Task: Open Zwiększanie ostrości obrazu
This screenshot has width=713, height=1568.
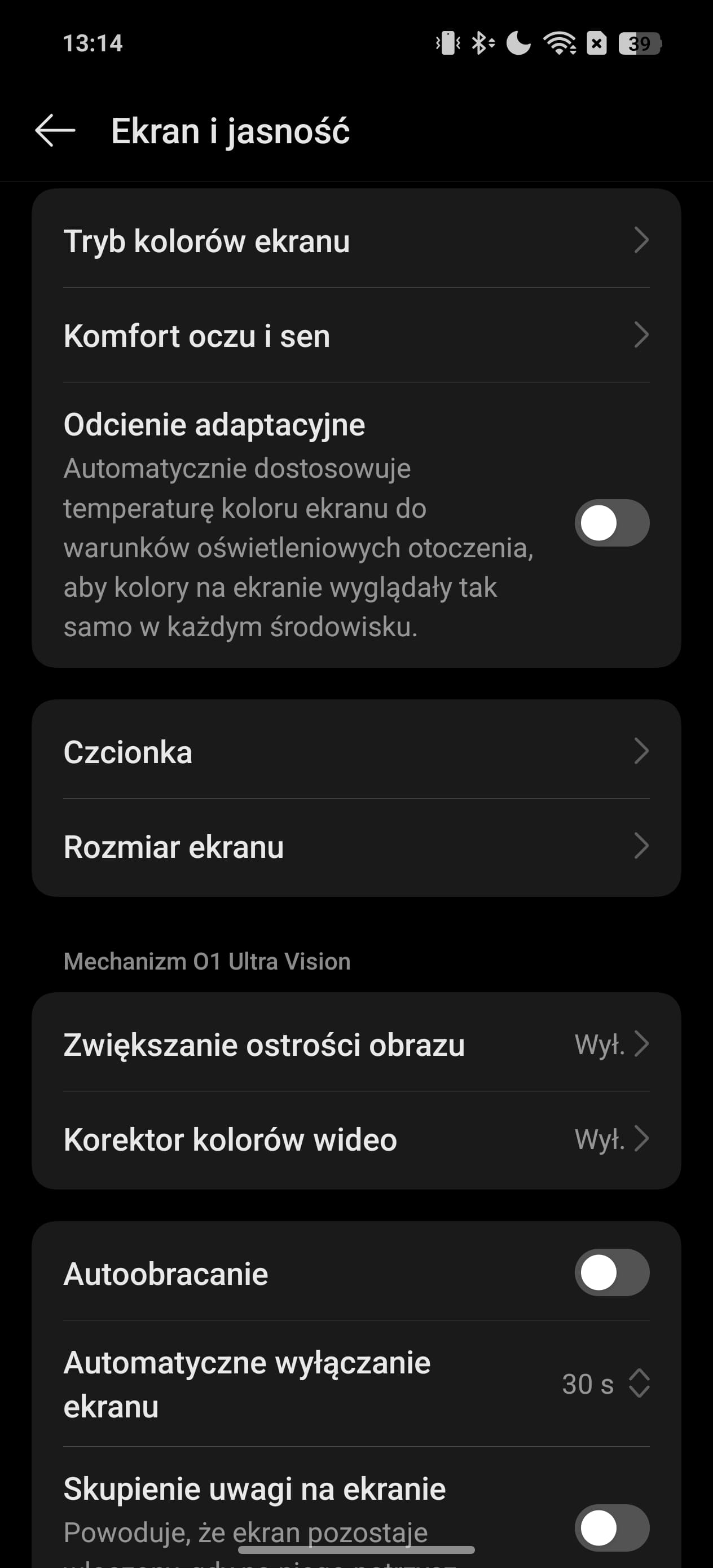Action: (x=356, y=1045)
